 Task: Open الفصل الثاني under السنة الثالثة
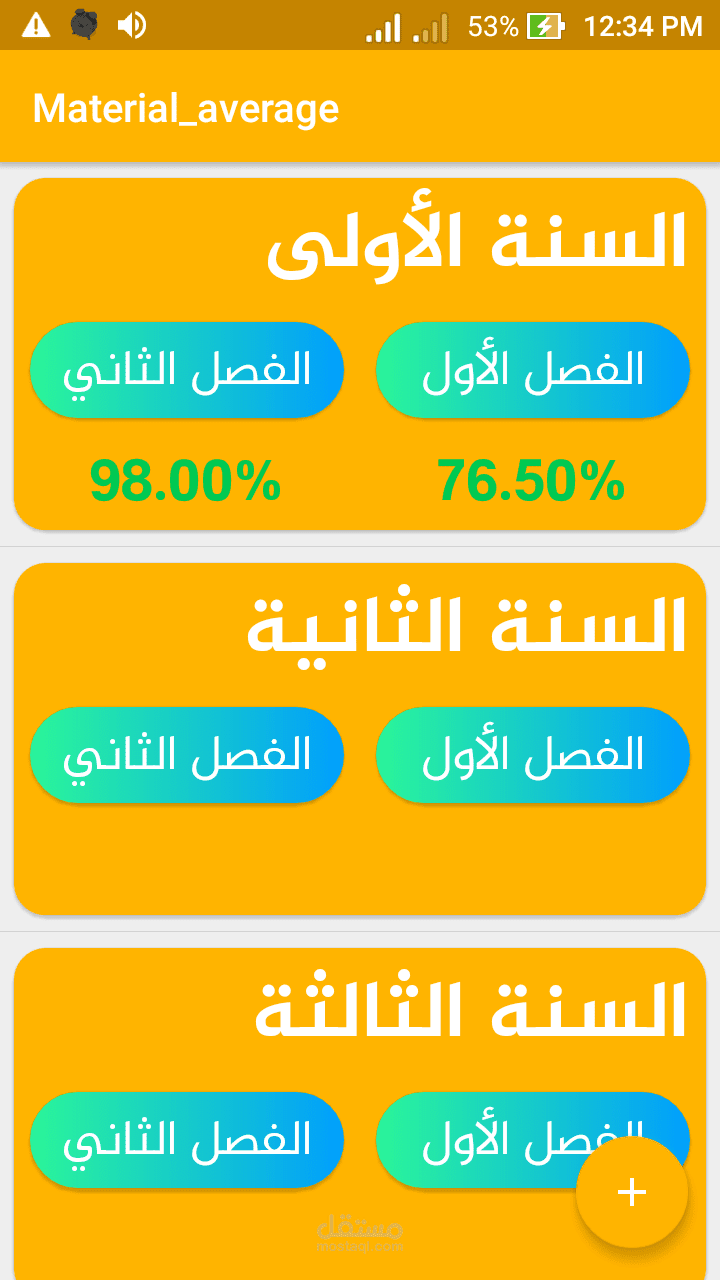pos(187,1140)
